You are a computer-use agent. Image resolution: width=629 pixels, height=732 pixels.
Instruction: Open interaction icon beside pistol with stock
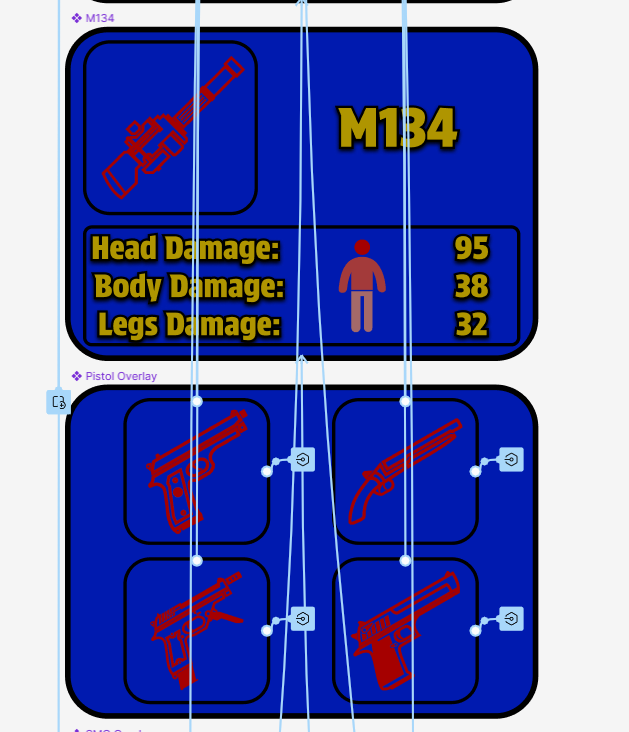[303, 618]
